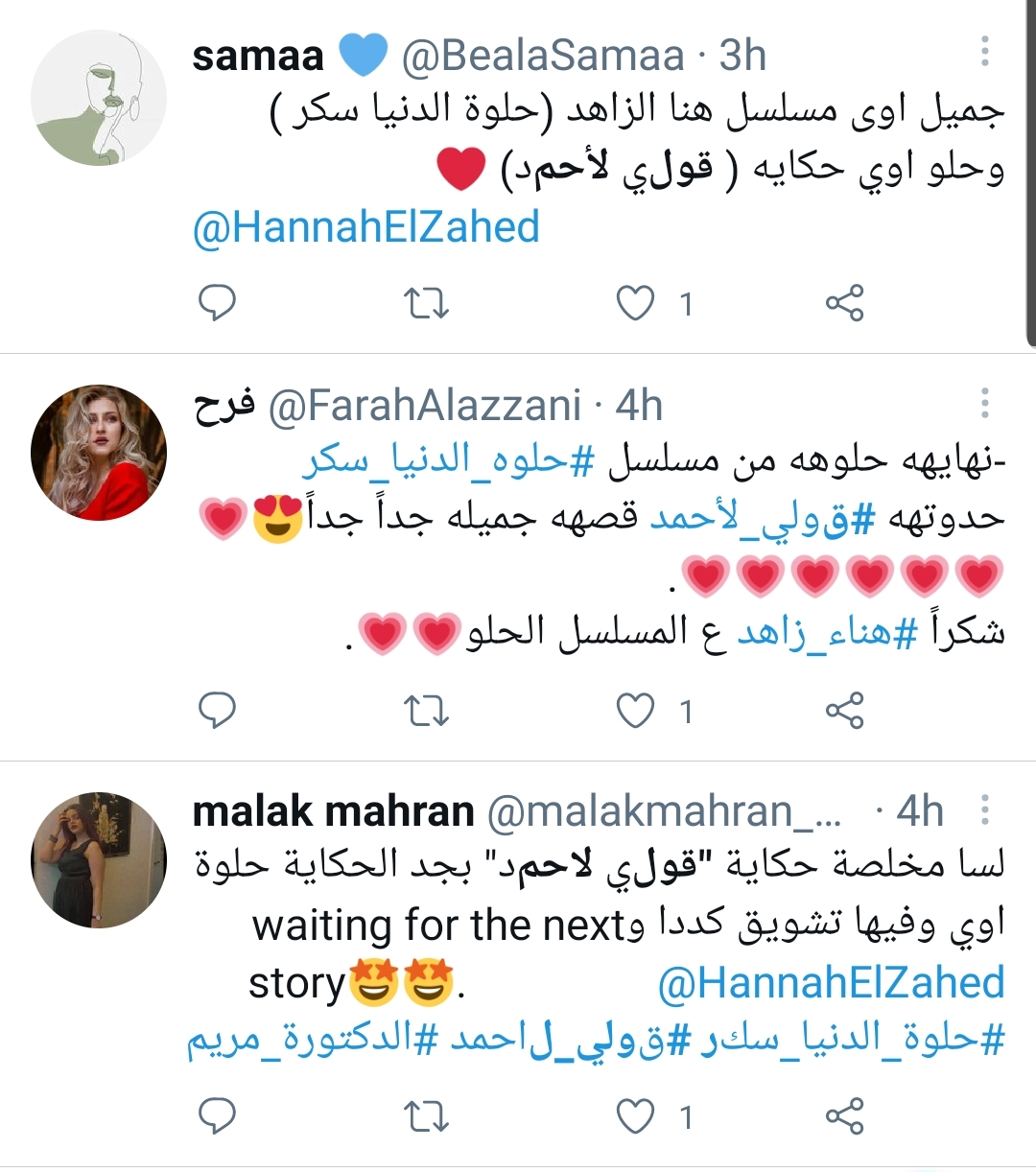This screenshot has height=1172, width=1036.
Task: Open samaa's profile picture
Action: 99,97
